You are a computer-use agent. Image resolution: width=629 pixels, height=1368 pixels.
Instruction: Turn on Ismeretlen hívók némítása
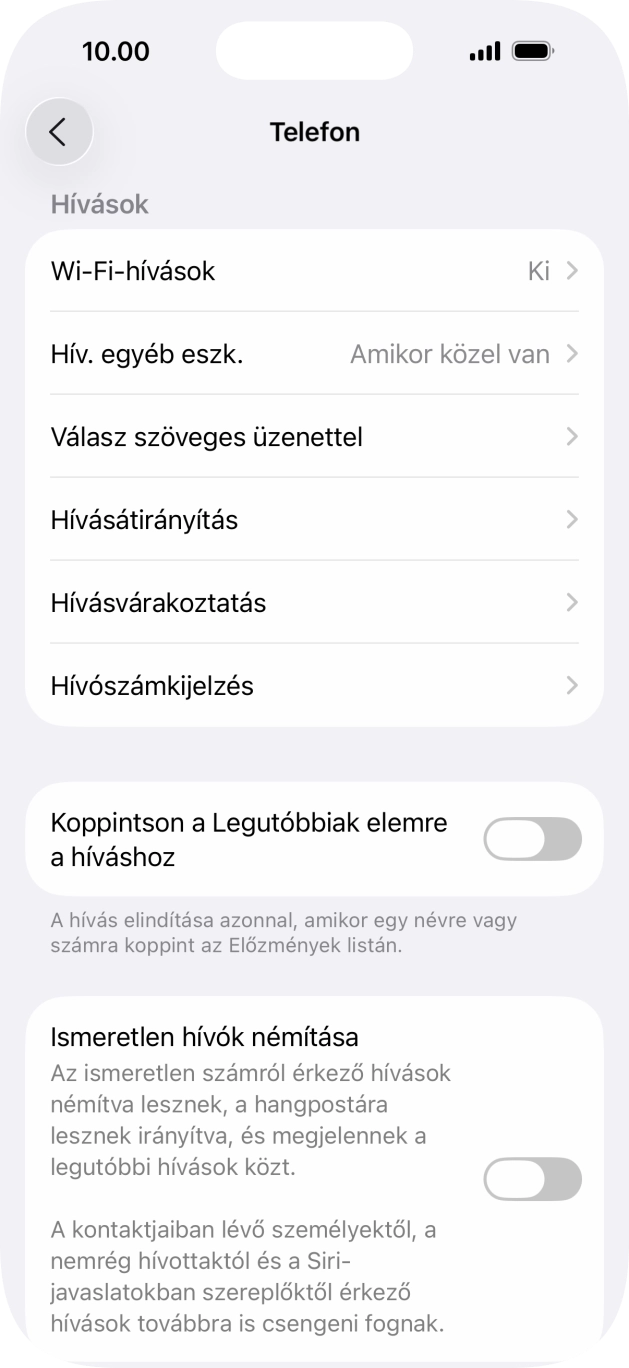[532, 1179]
